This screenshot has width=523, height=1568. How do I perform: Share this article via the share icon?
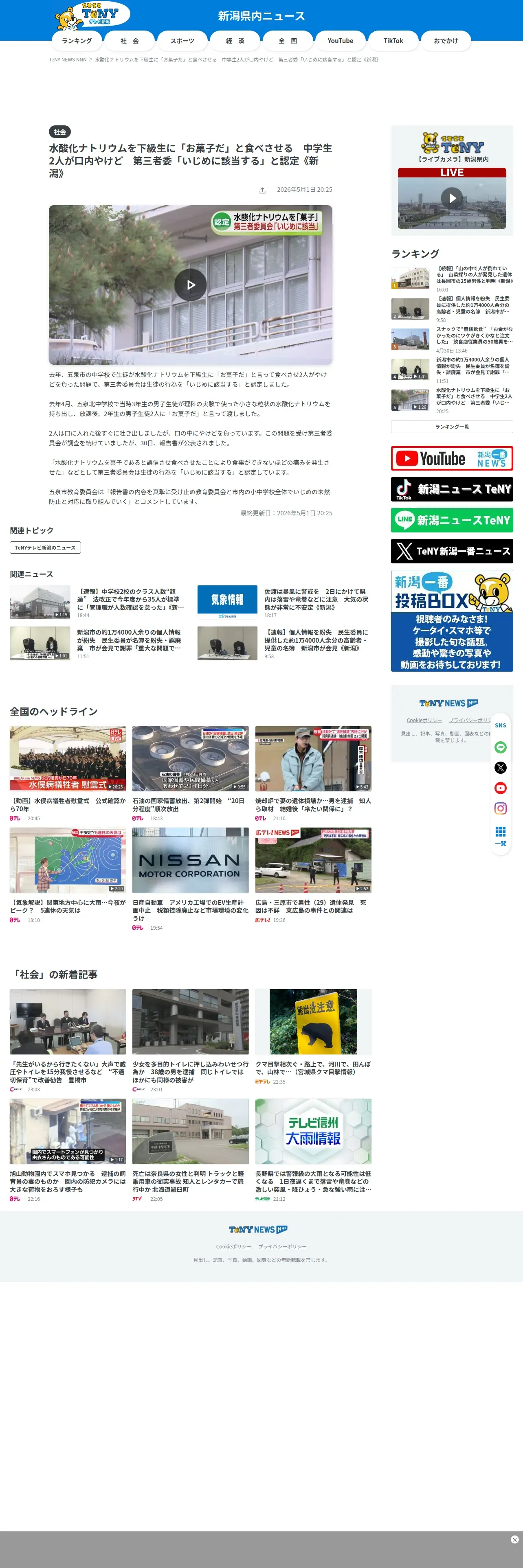click(x=262, y=190)
